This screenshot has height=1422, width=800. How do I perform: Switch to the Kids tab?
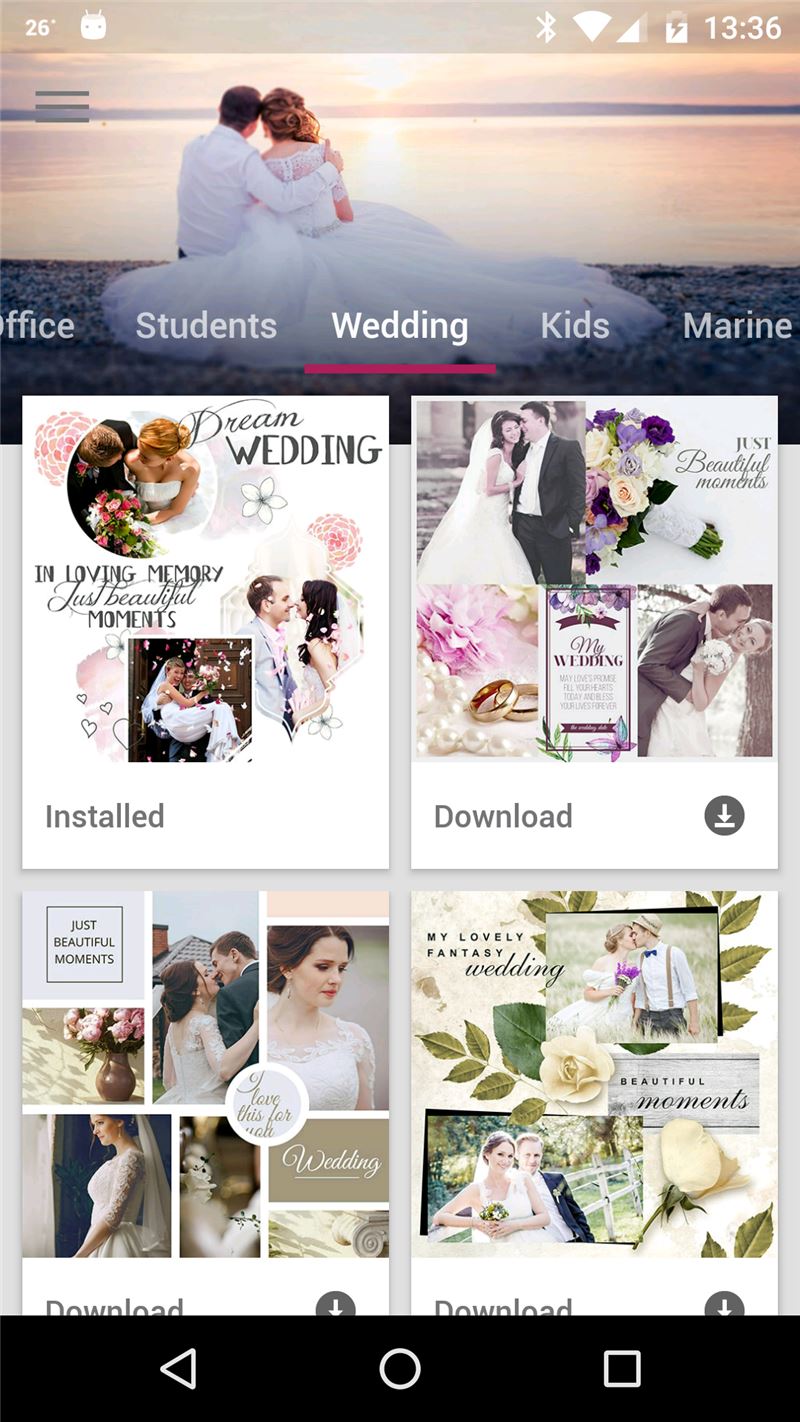point(575,326)
